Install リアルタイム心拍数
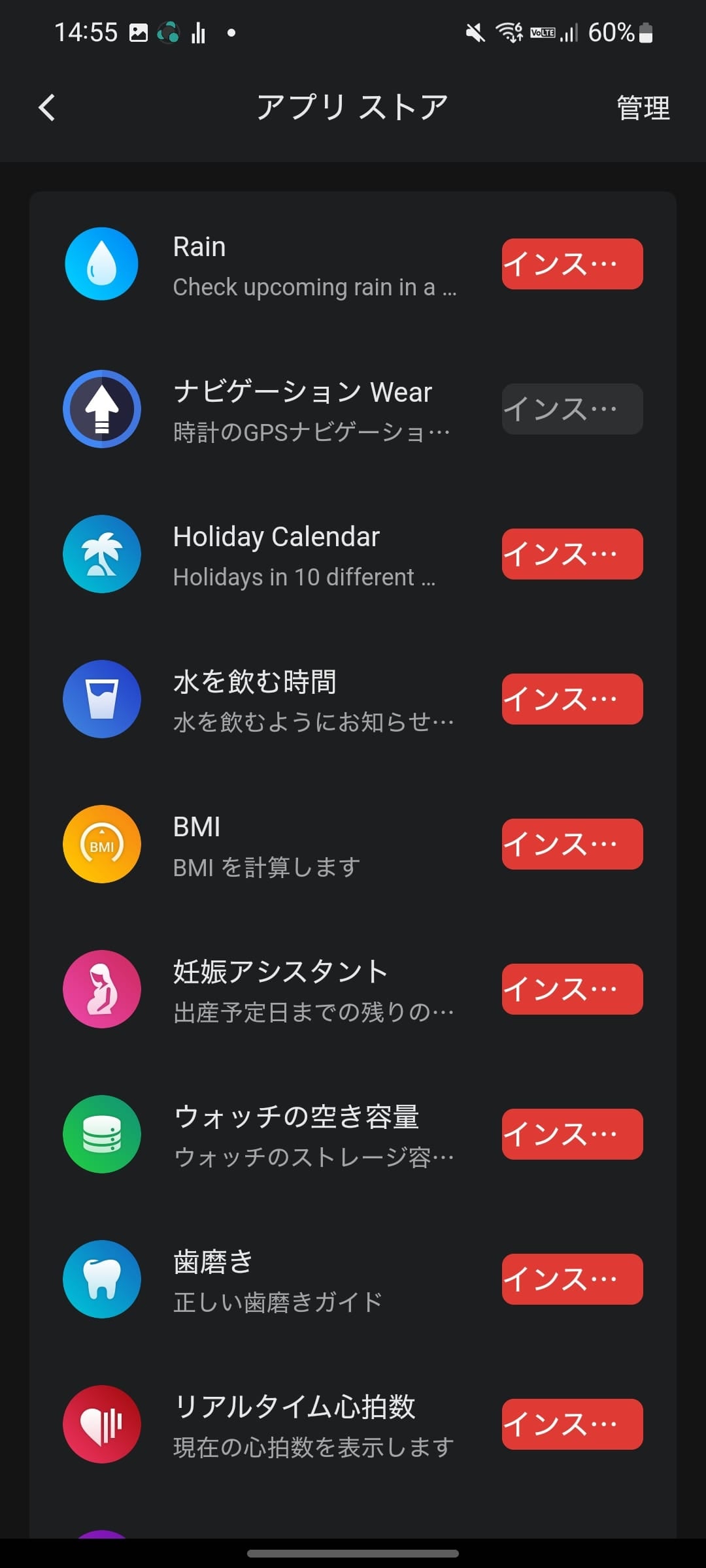 point(572,1424)
